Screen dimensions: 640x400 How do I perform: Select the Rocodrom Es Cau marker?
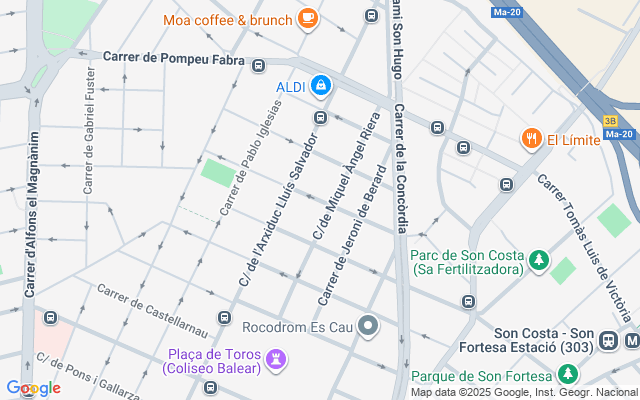pyautogui.click(x=369, y=325)
